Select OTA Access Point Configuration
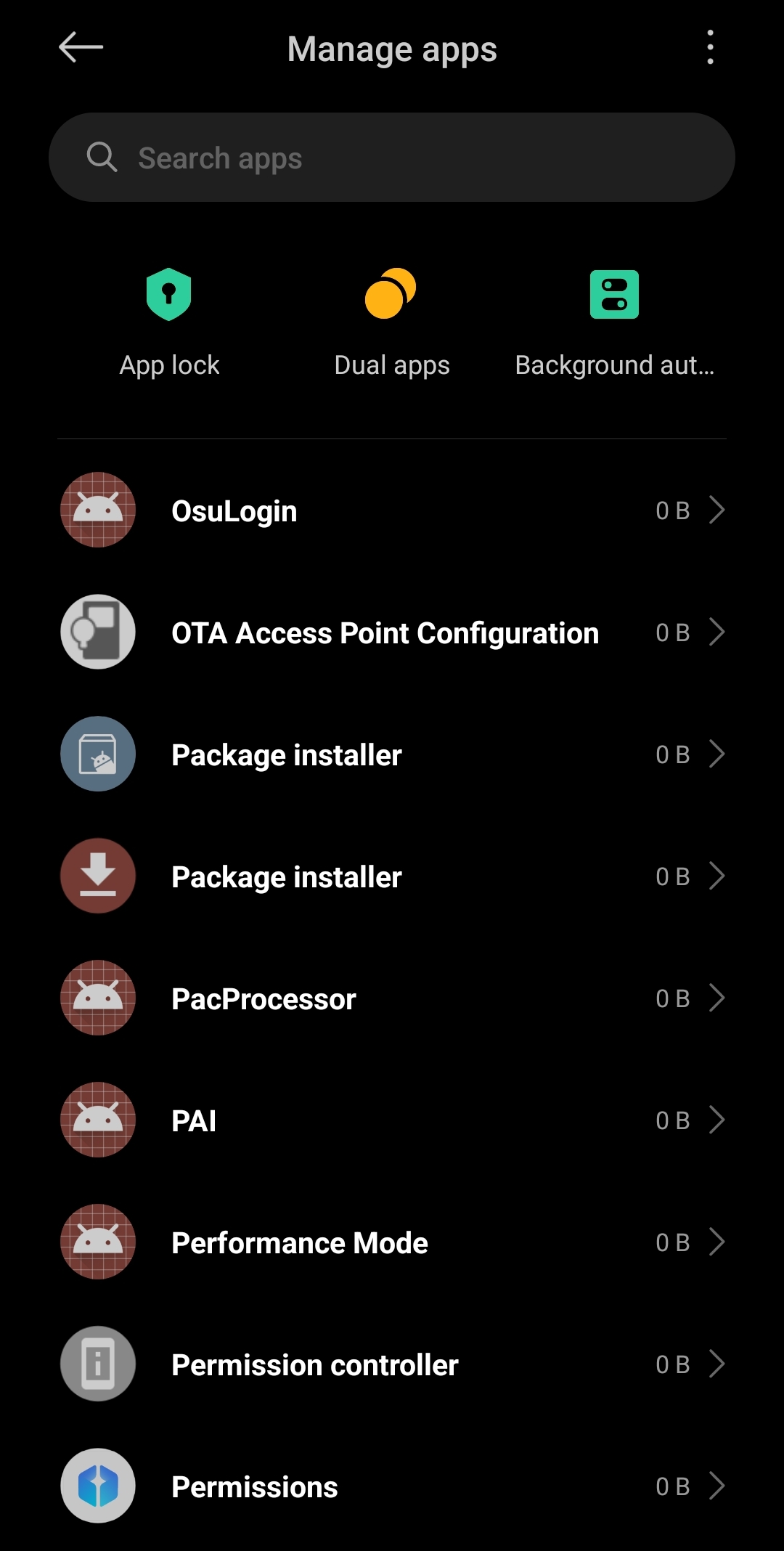 [392, 632]
